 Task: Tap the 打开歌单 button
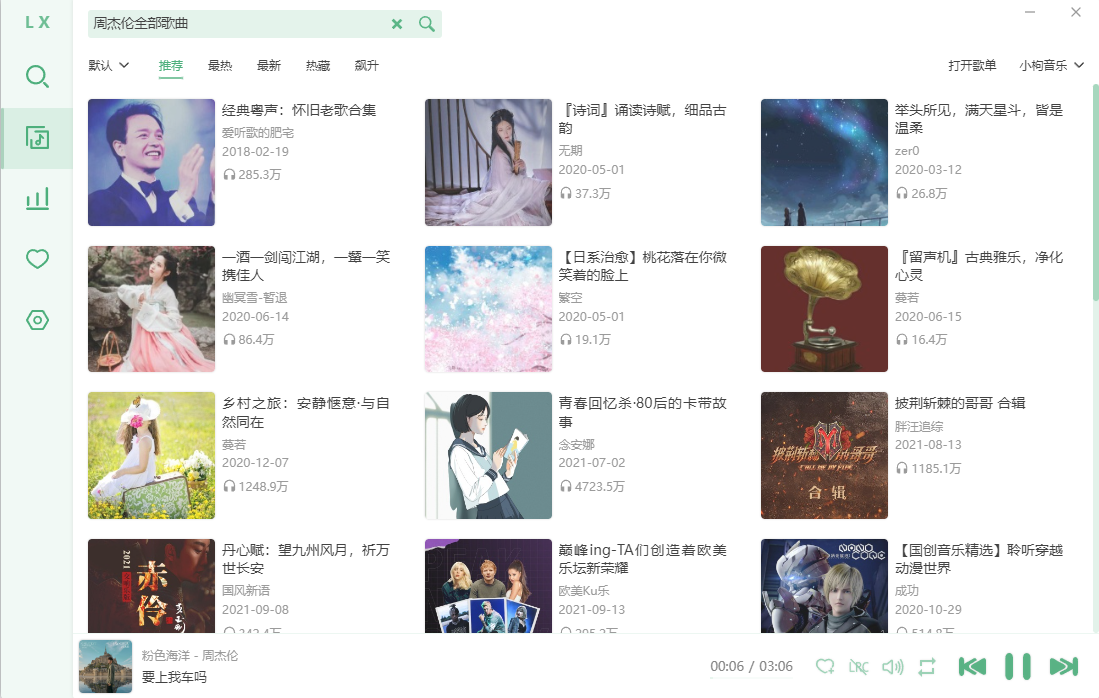tap(972, 66)
